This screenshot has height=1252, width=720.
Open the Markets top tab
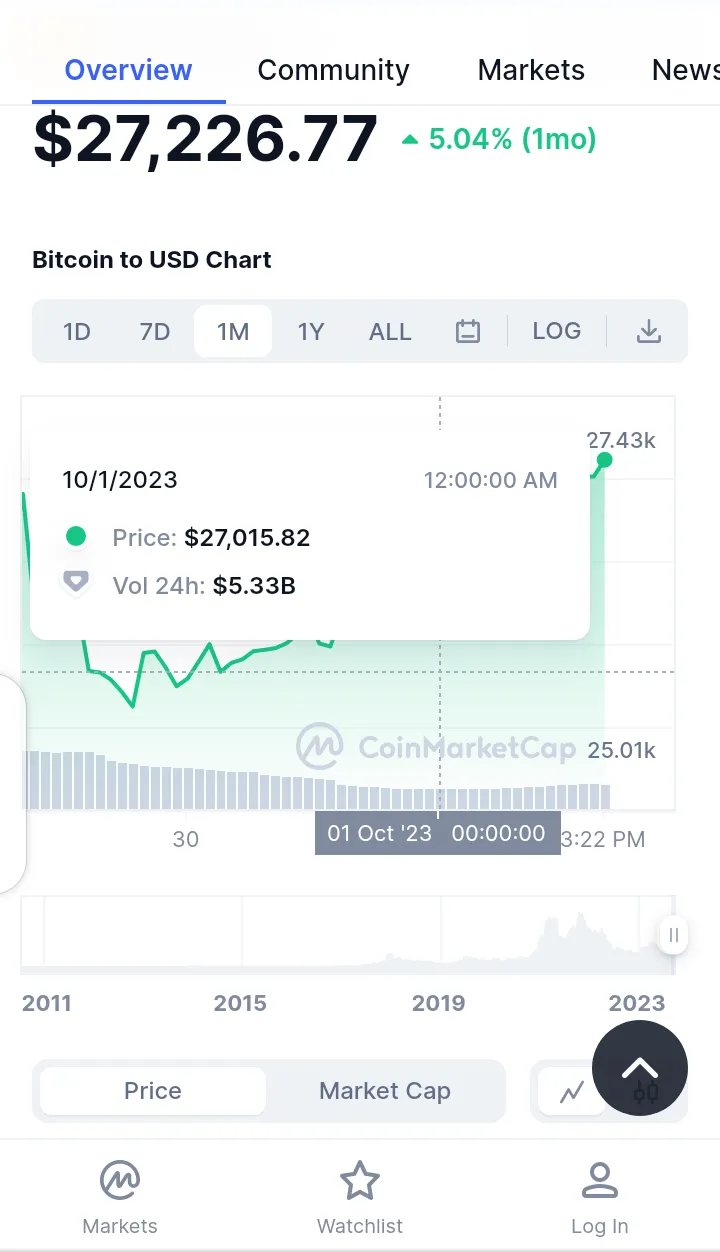click(531, 70)
